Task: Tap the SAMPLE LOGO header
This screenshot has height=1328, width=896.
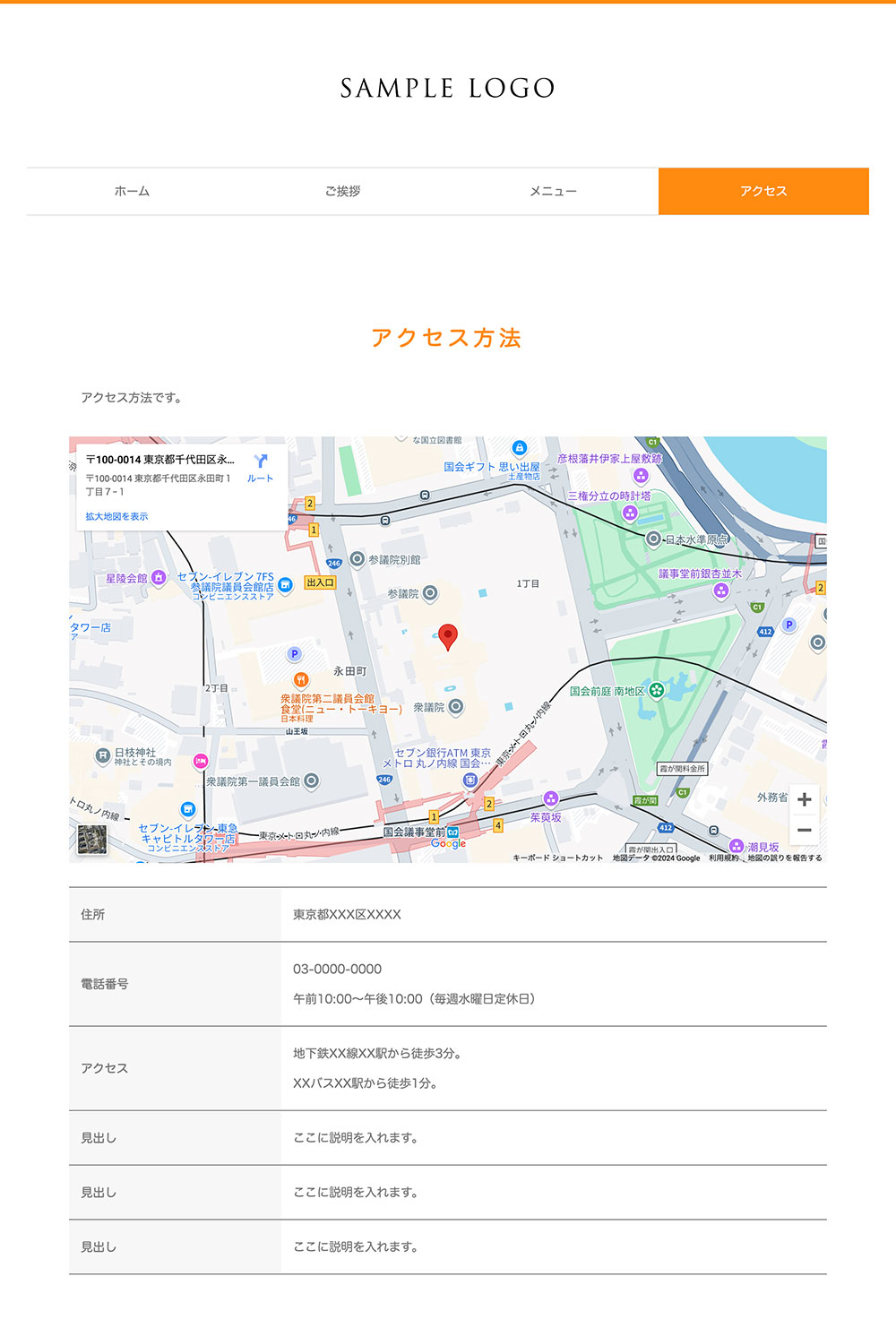Action: [447, 88]
